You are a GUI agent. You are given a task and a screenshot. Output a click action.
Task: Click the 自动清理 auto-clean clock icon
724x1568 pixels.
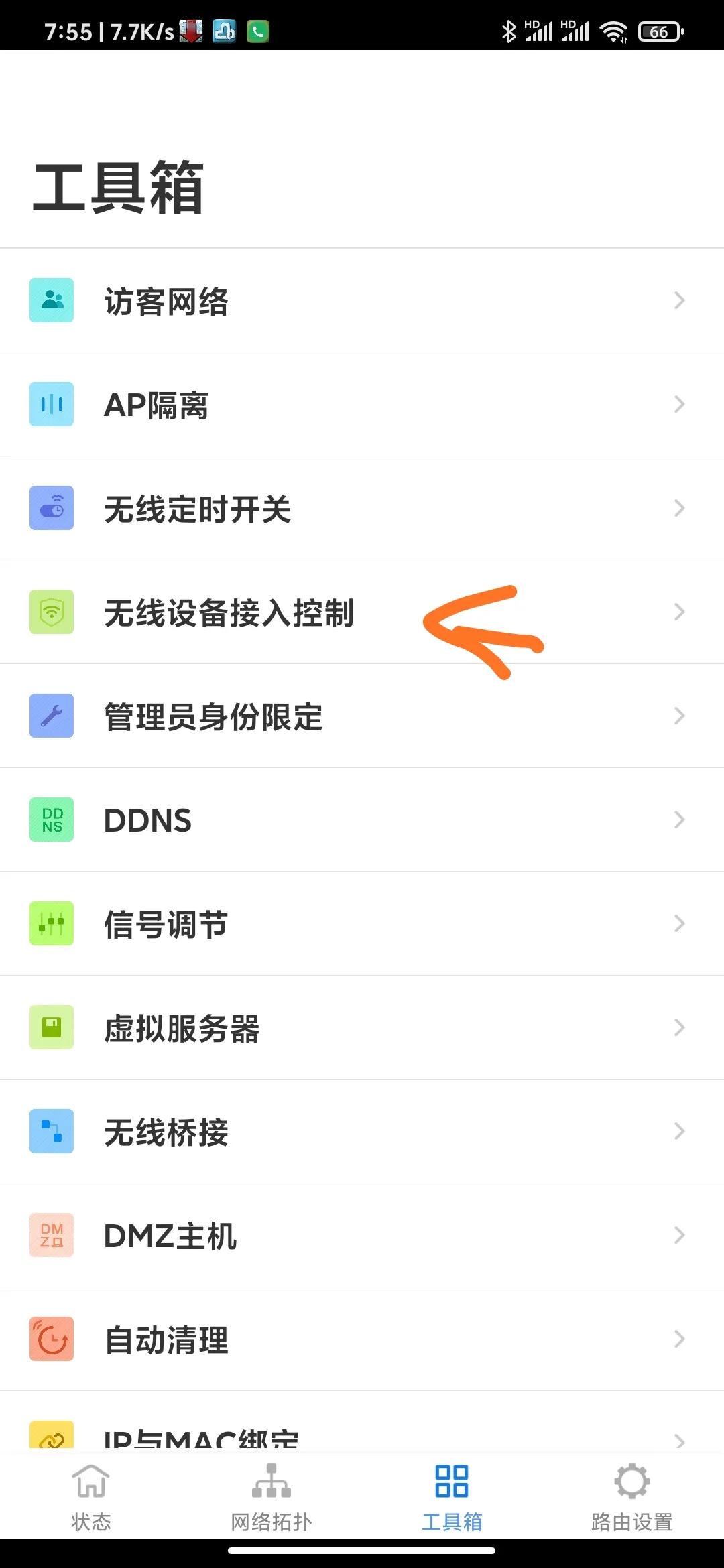coord(52,1339)
